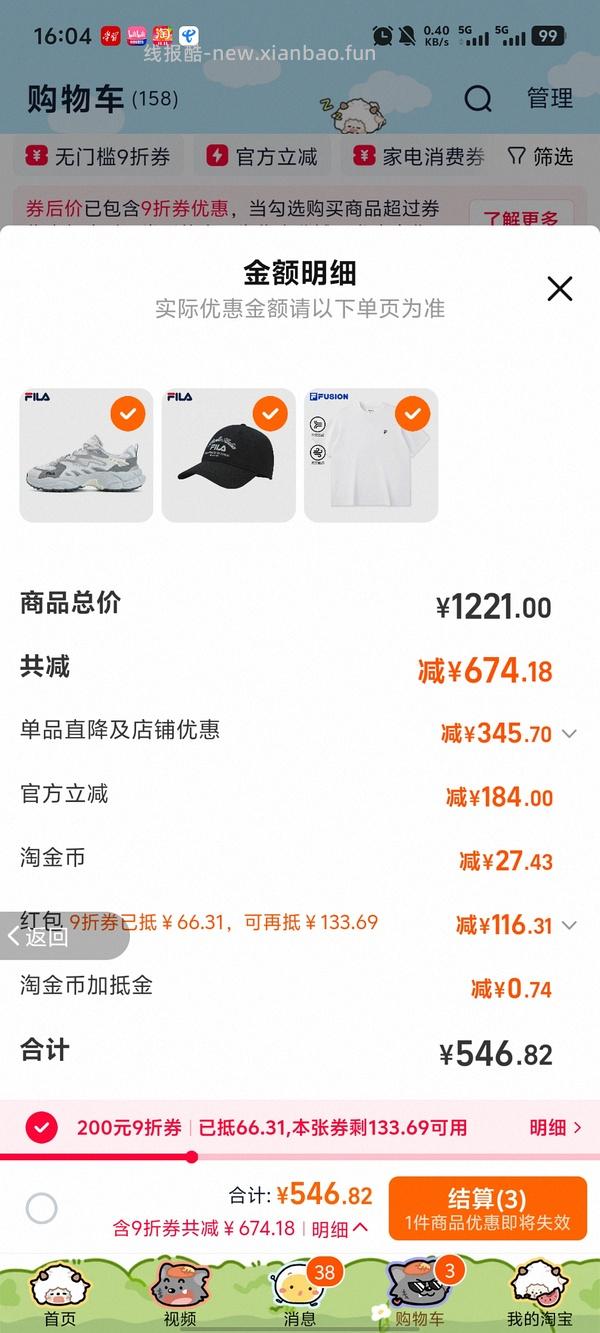Tap 了解更多 about coupon price
600x1333 pixels.
pos(521,217)
